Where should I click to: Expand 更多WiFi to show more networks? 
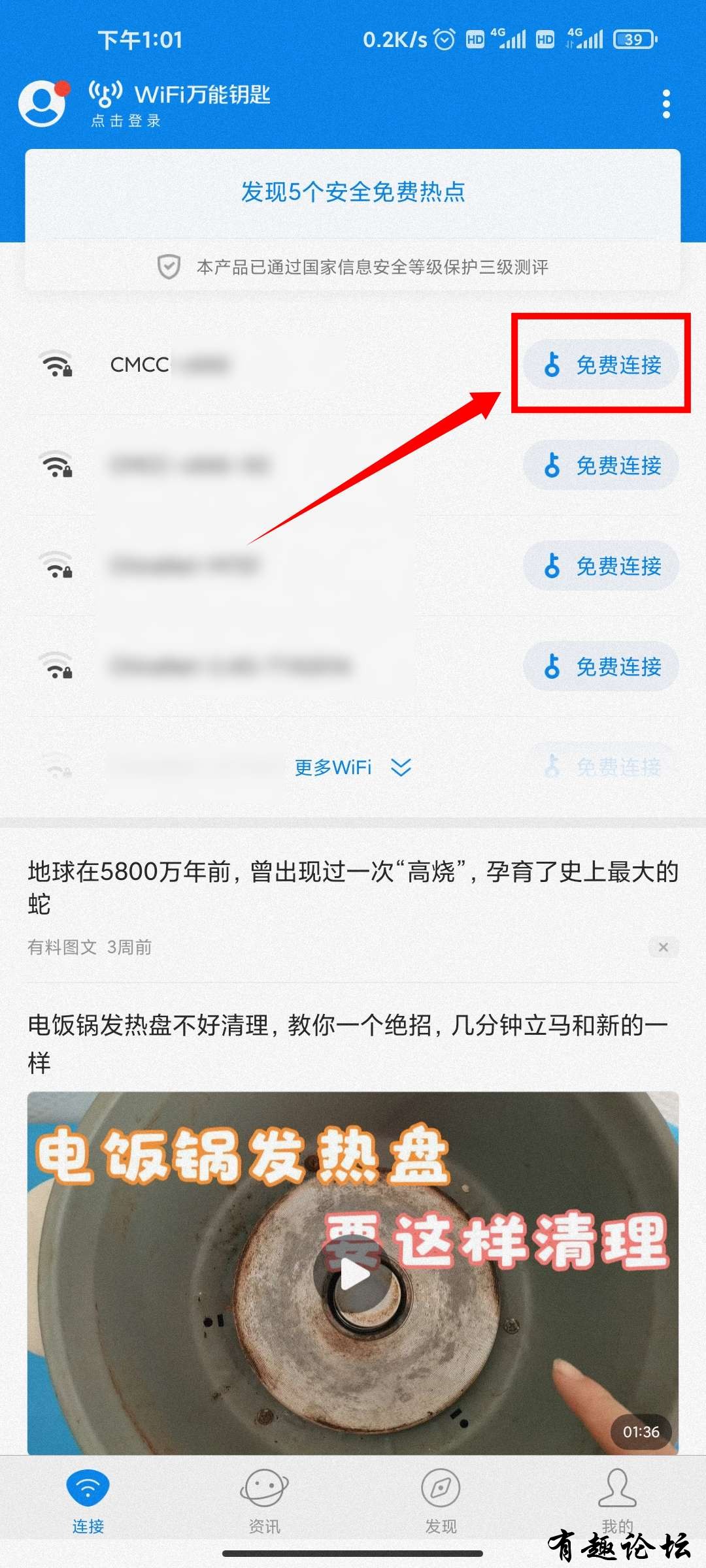click(352, 767)
